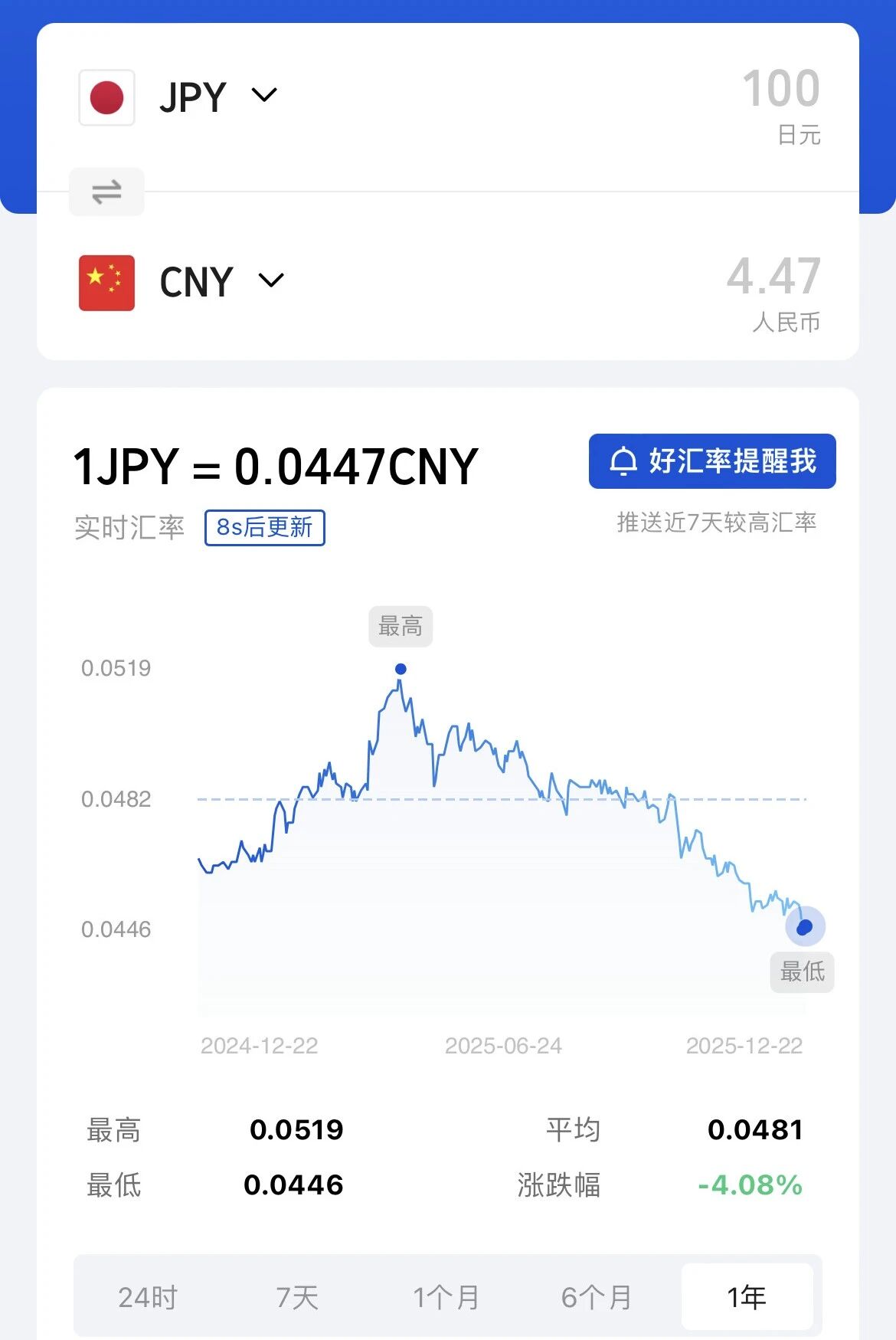Select the Japan flag icon

[x=106, y=97]
